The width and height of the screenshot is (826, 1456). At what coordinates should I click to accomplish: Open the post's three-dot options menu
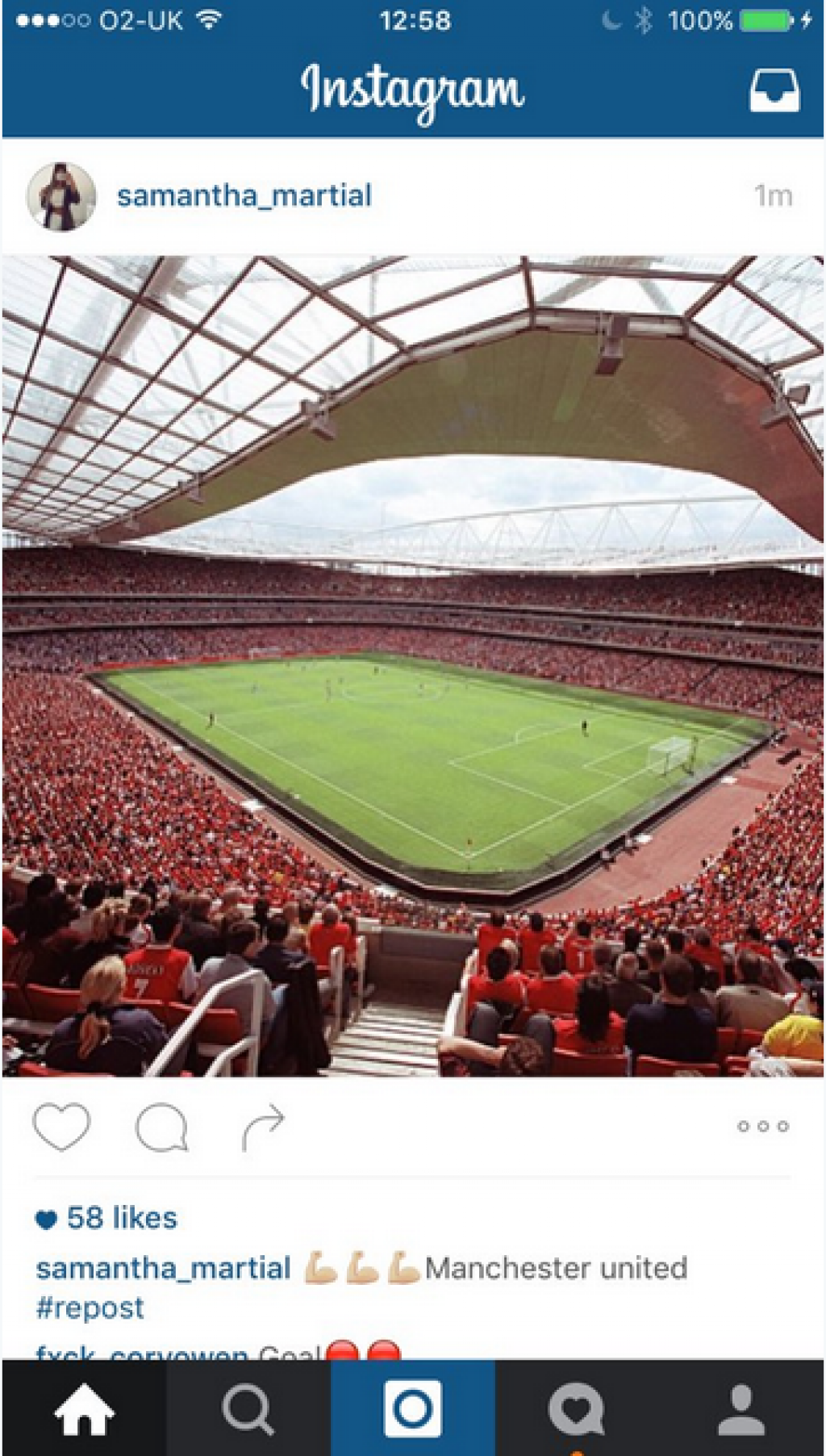point(762,1126)
